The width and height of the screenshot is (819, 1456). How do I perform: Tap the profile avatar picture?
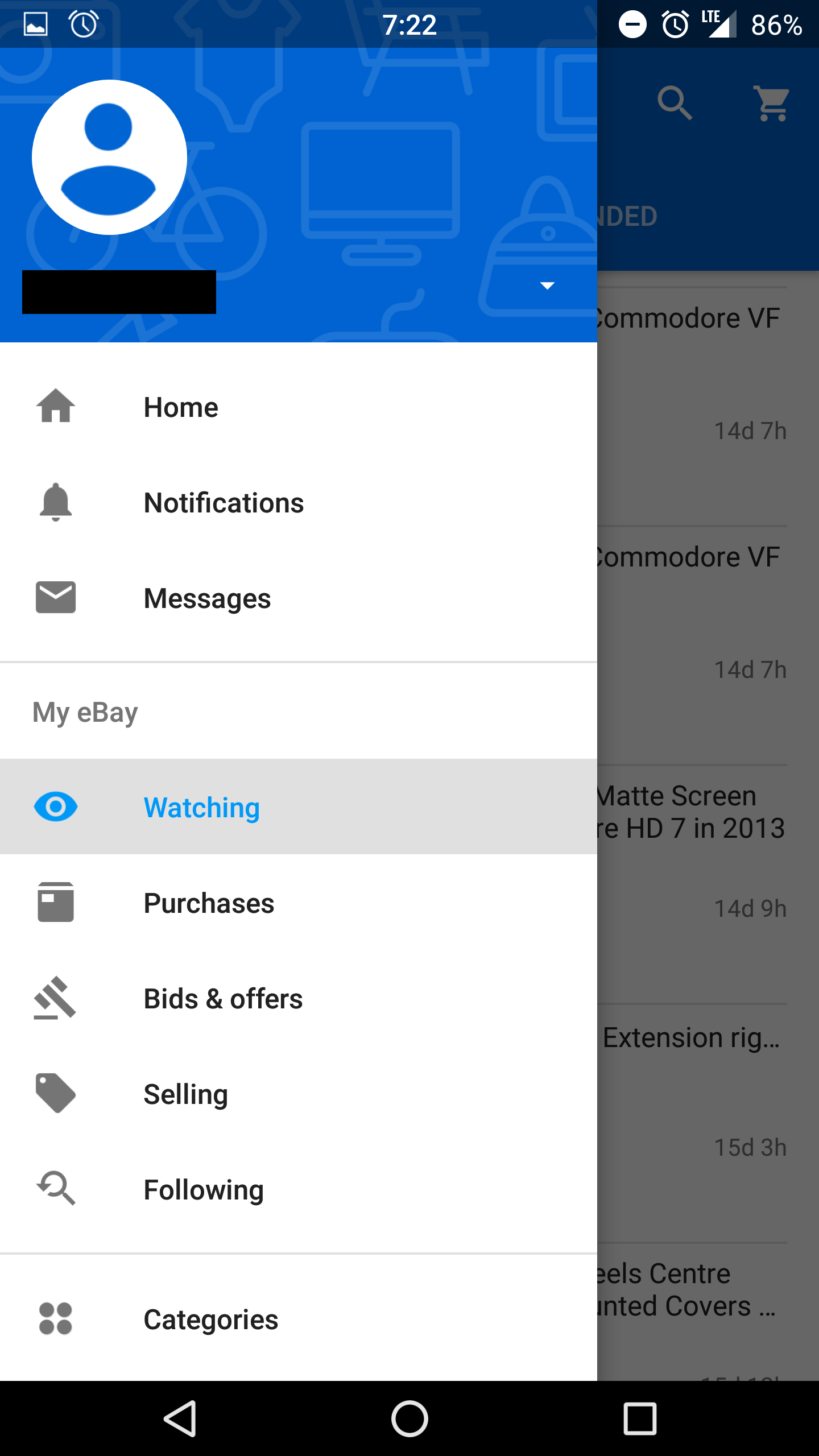tap(109, 157)
